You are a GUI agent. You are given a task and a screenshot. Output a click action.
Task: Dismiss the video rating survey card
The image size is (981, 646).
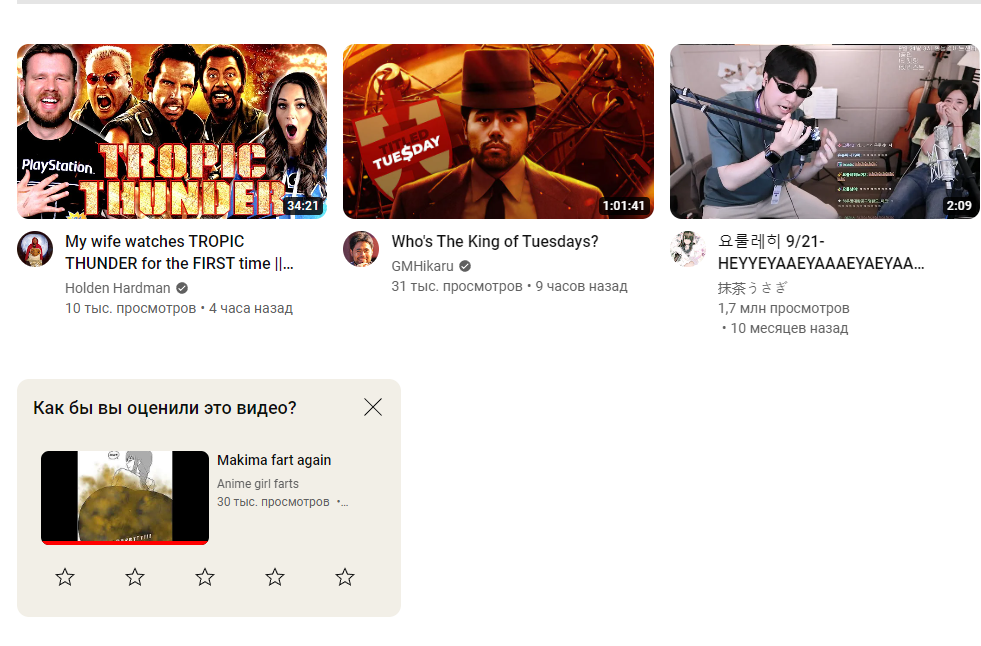tap(373, 407)
